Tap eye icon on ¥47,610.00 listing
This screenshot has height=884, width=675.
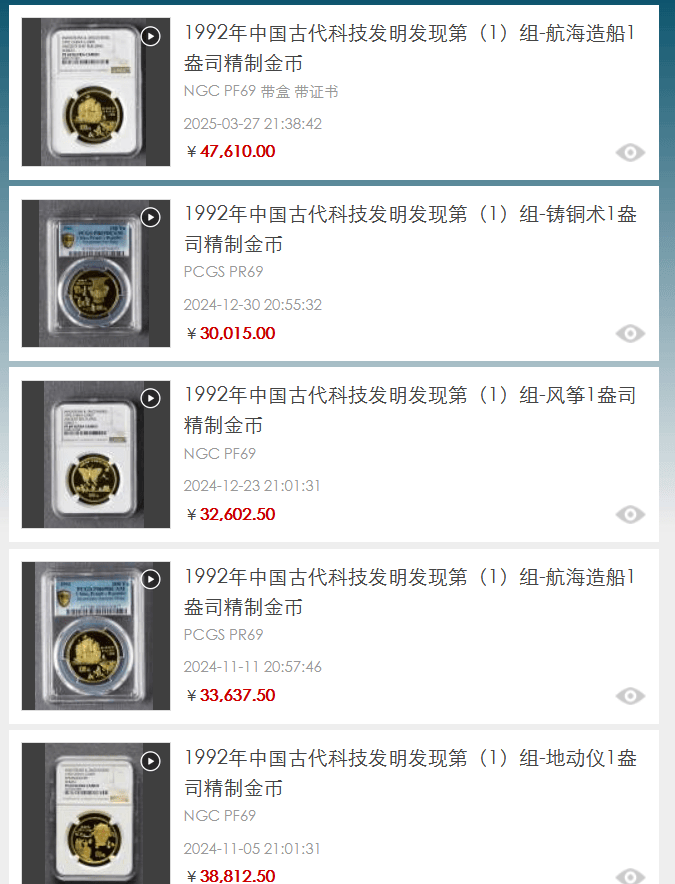pyautogui.click(x=630, y=152)
